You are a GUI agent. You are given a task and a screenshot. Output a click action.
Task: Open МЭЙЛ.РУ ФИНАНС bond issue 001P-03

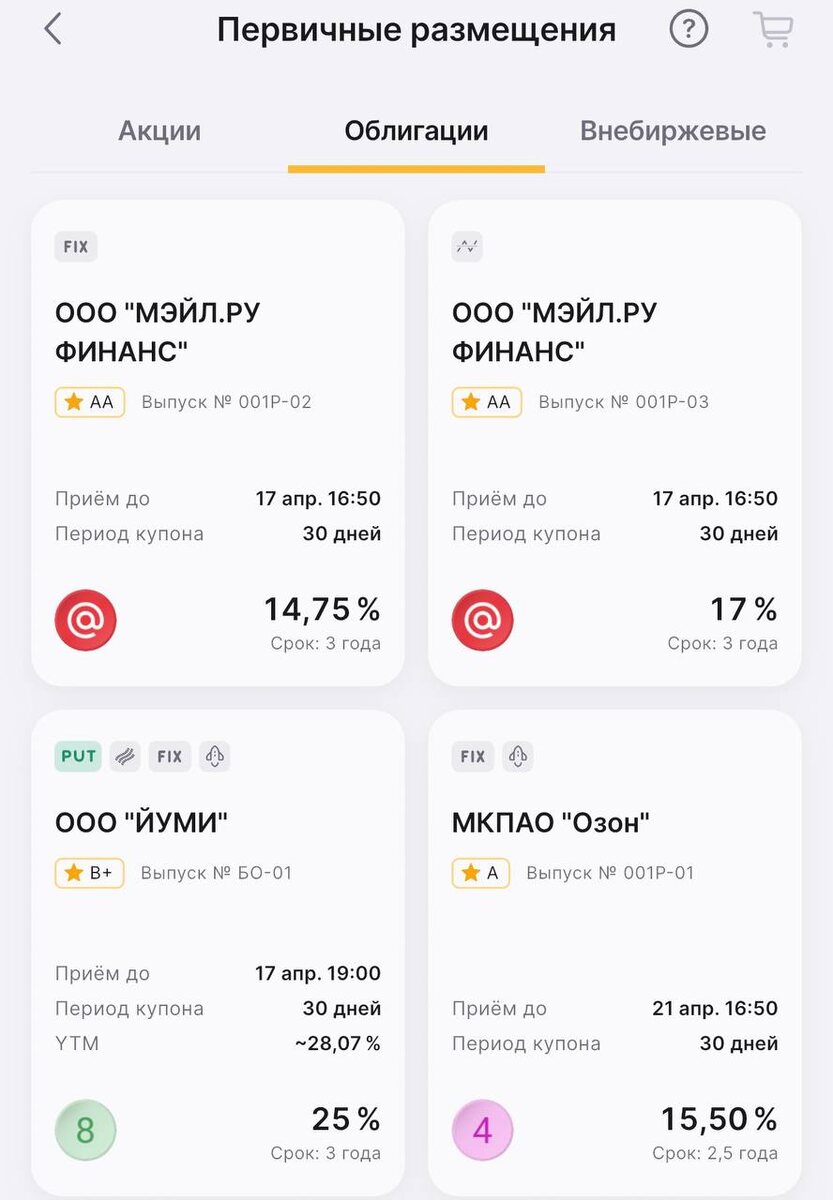614,442
